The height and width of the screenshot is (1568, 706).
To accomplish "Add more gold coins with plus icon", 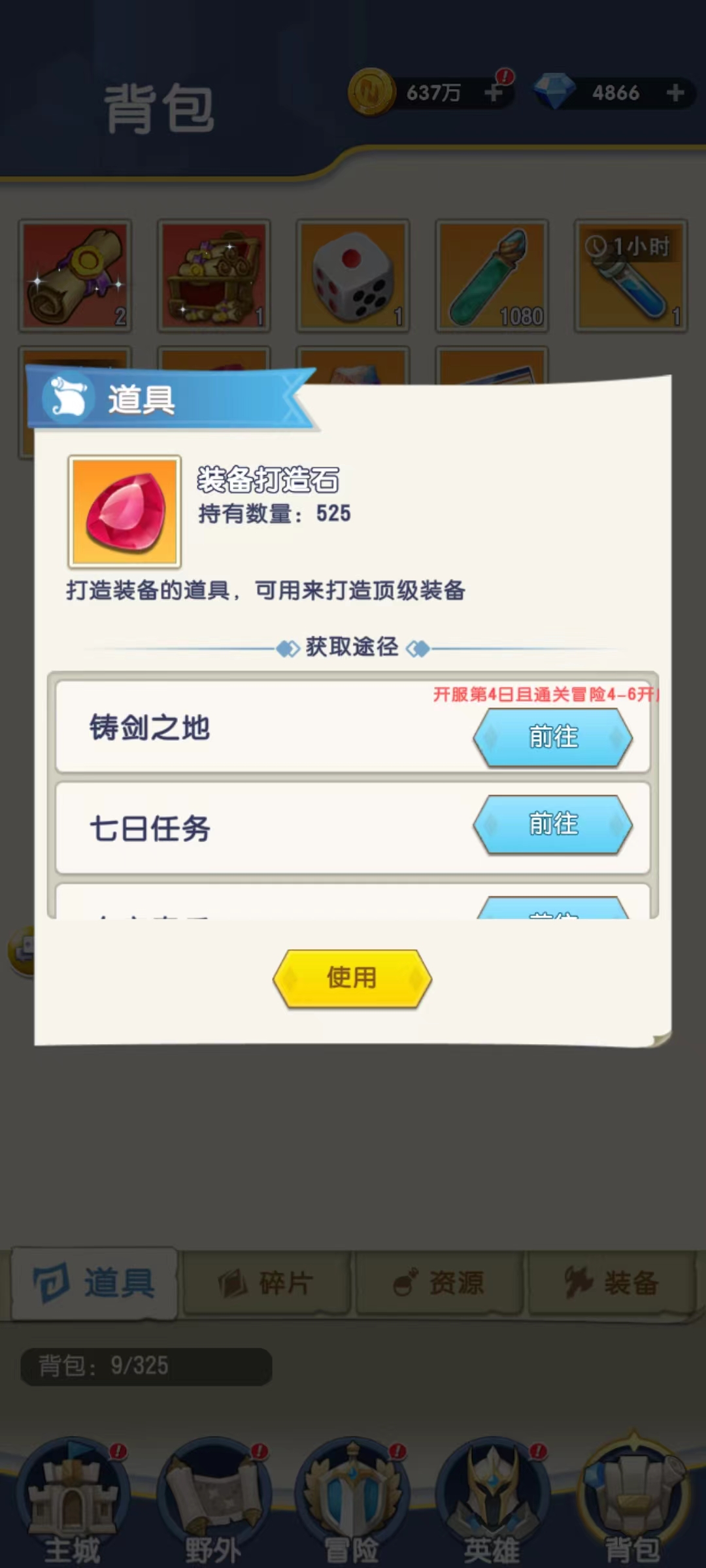I will point(494,93).
